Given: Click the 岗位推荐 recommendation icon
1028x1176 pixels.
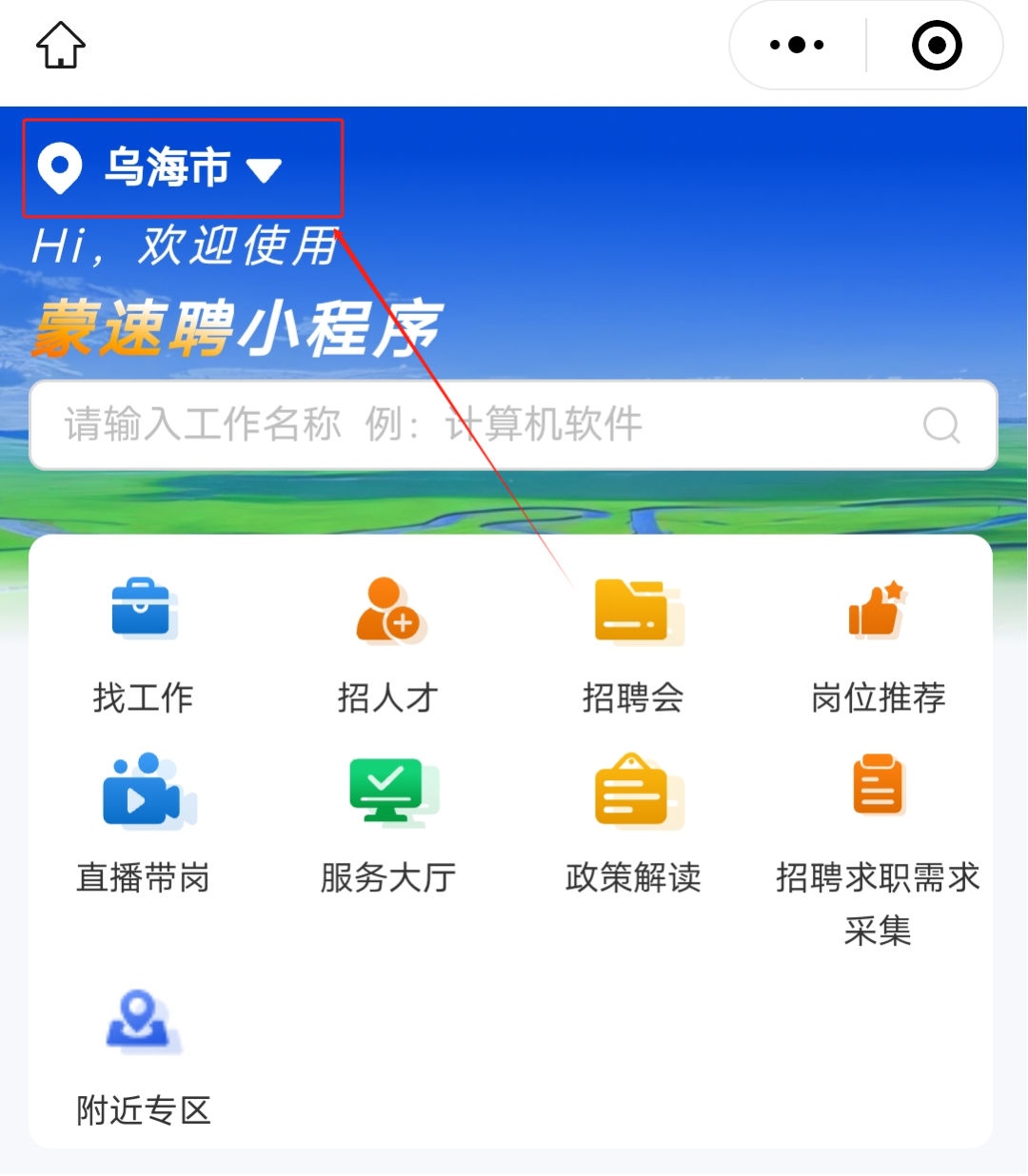Looking at the screenshot, I should pos(877,609).
